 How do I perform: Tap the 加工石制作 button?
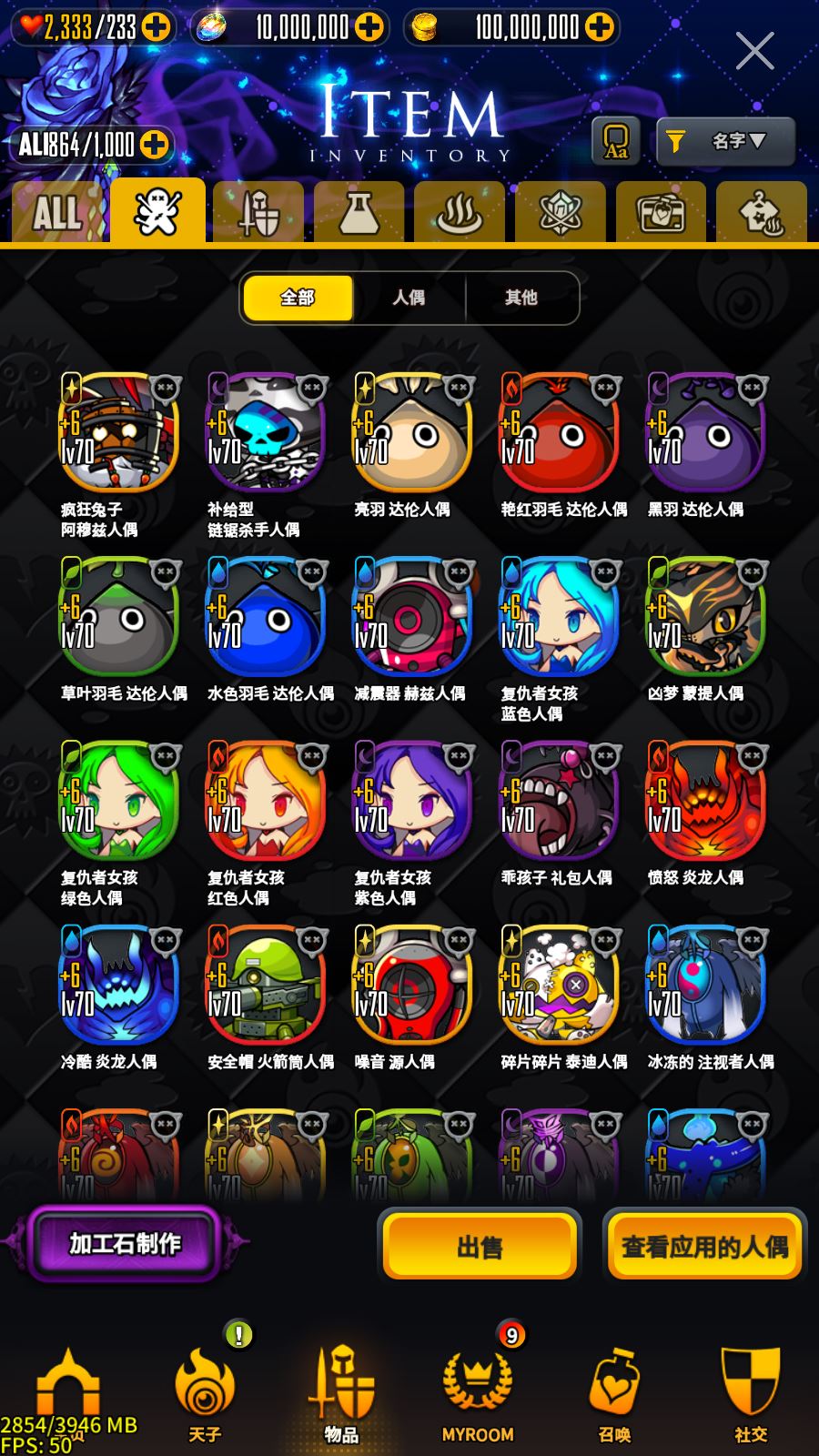coord(126,1244)
